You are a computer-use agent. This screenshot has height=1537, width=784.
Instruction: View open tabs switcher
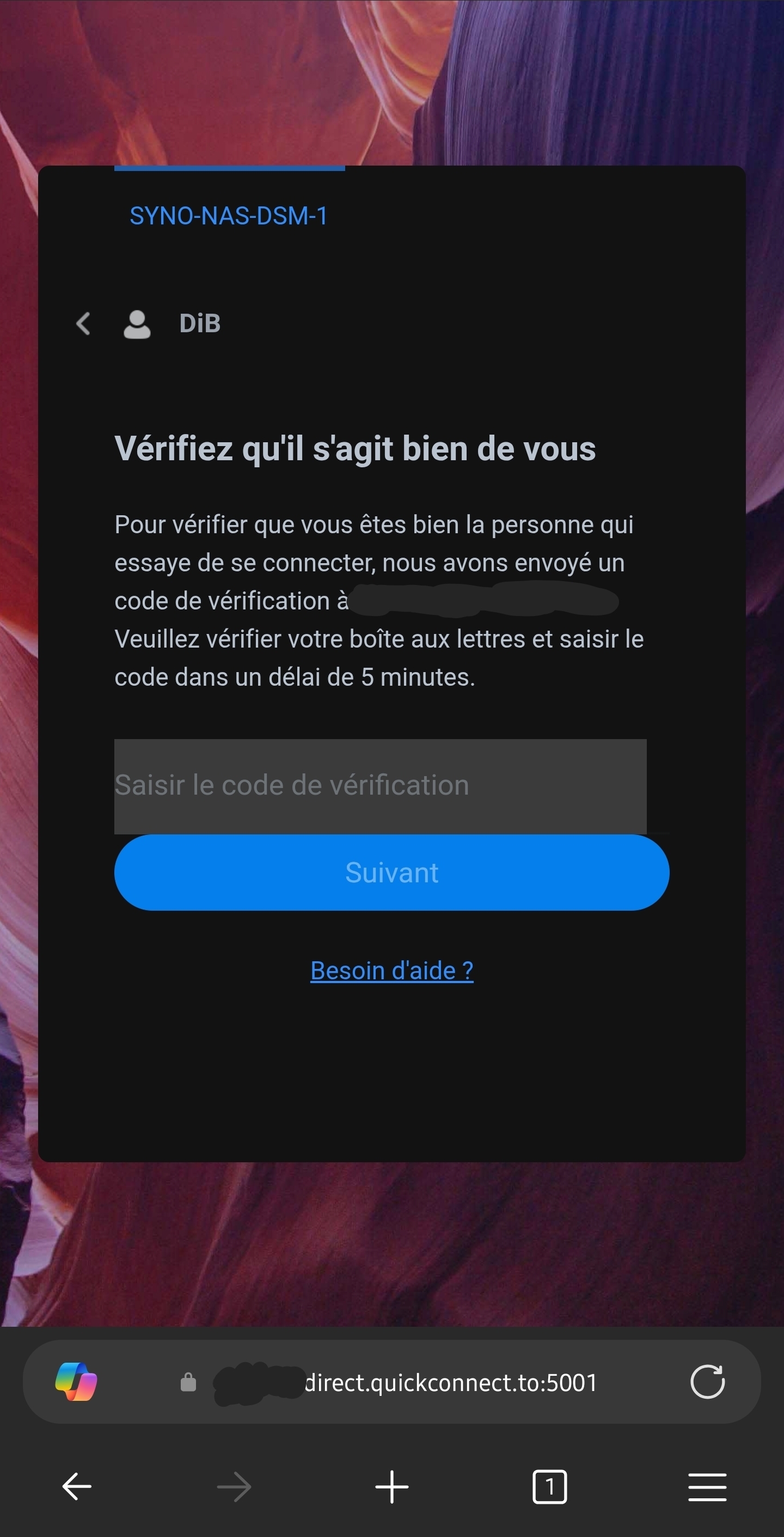549,1486
